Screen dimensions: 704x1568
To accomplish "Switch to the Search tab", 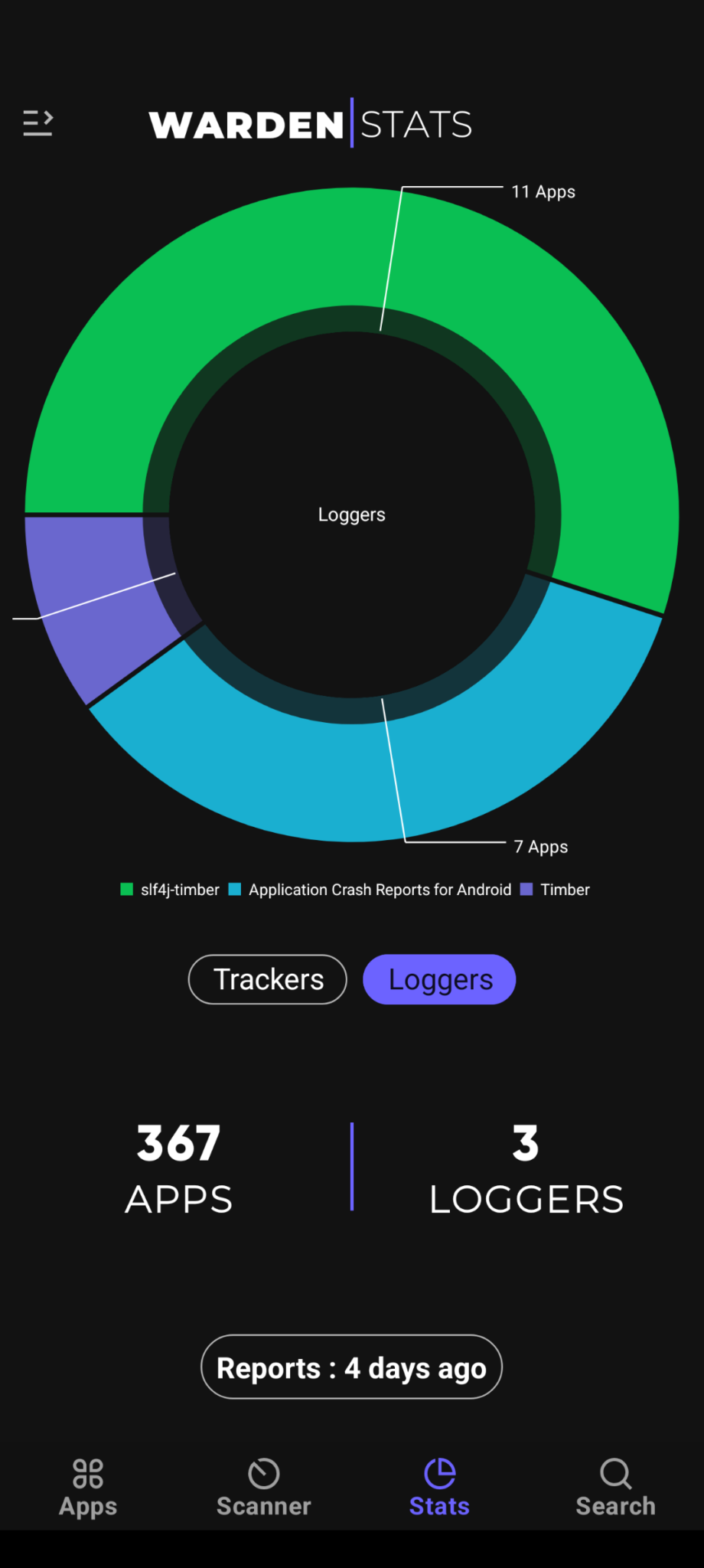I will pos(615,1488).
